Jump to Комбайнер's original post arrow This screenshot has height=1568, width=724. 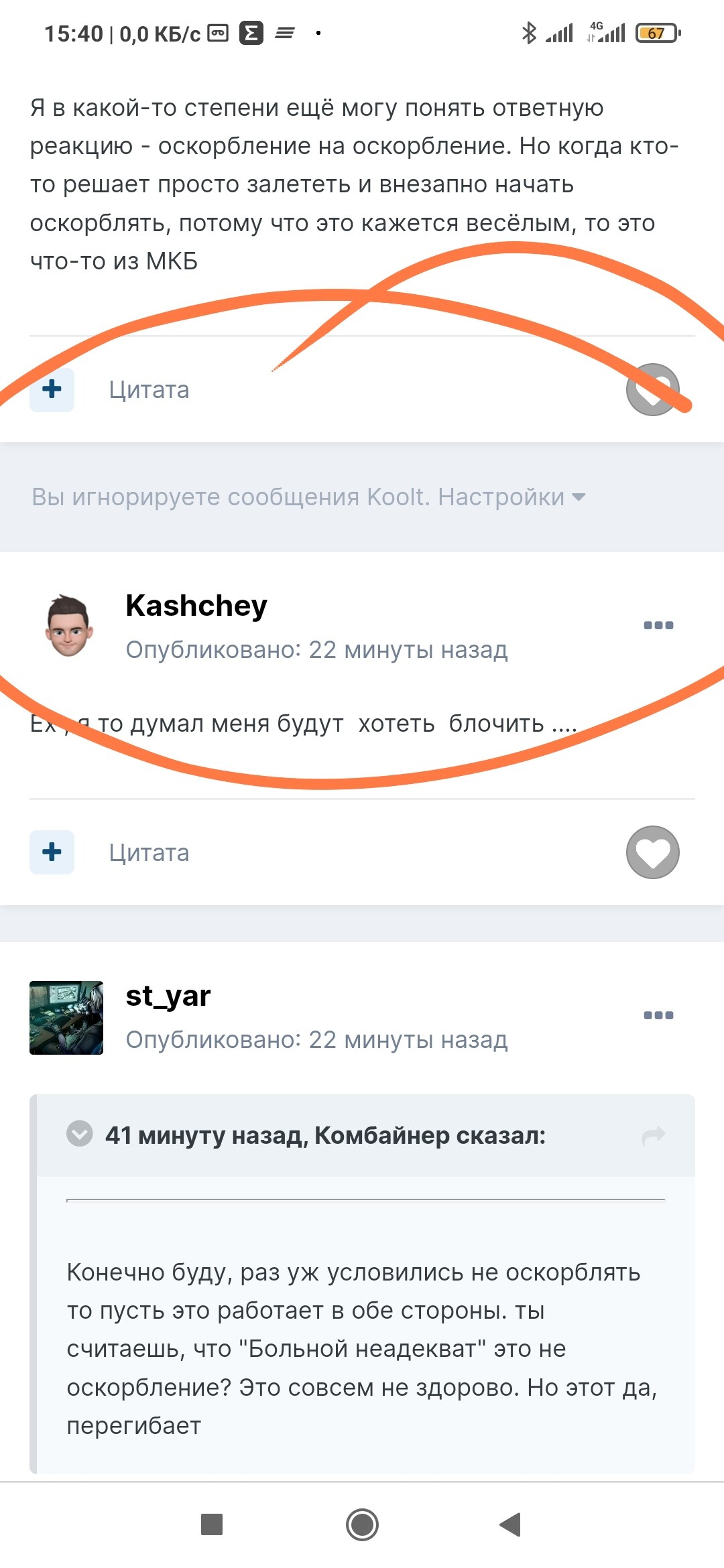point(653,1135)
